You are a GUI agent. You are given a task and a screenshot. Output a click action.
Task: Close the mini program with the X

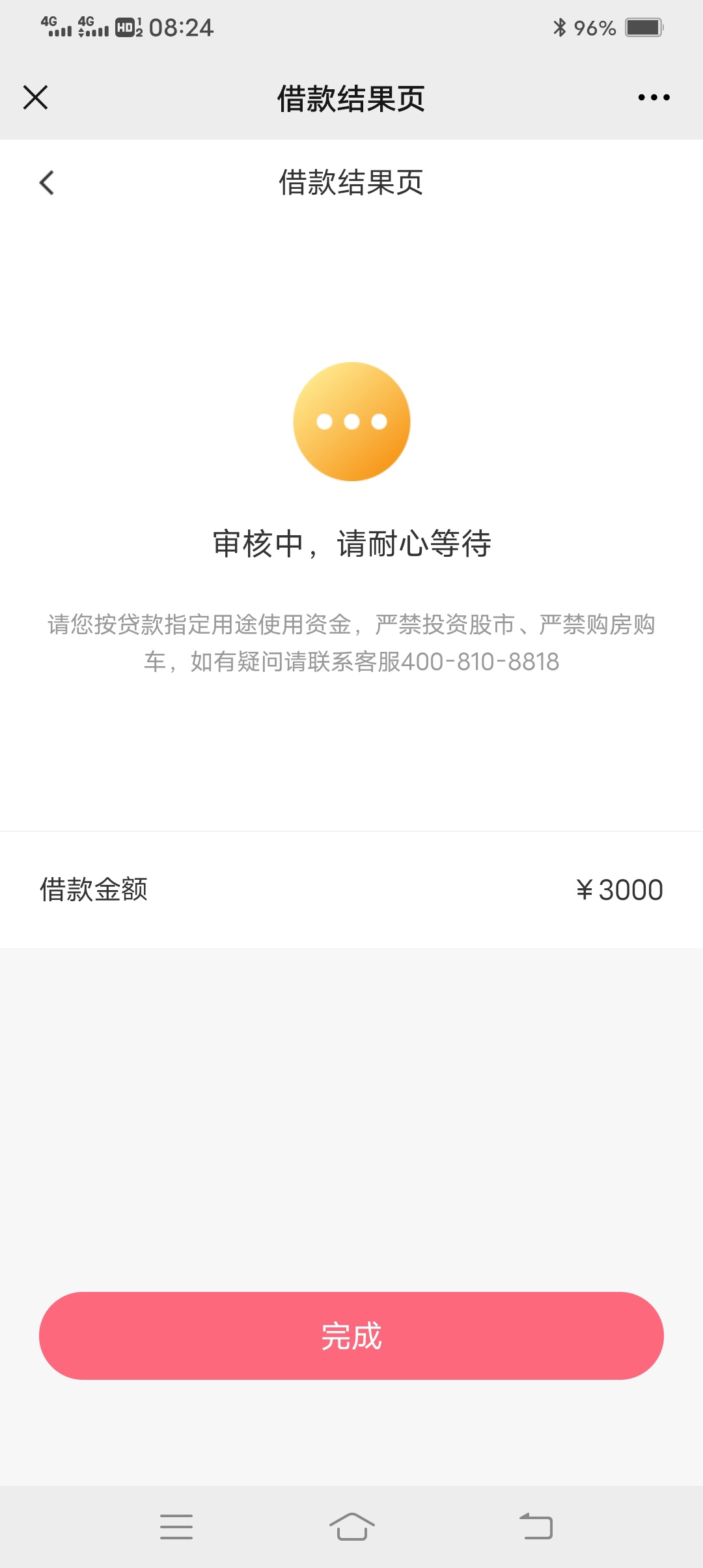(35, 98)
